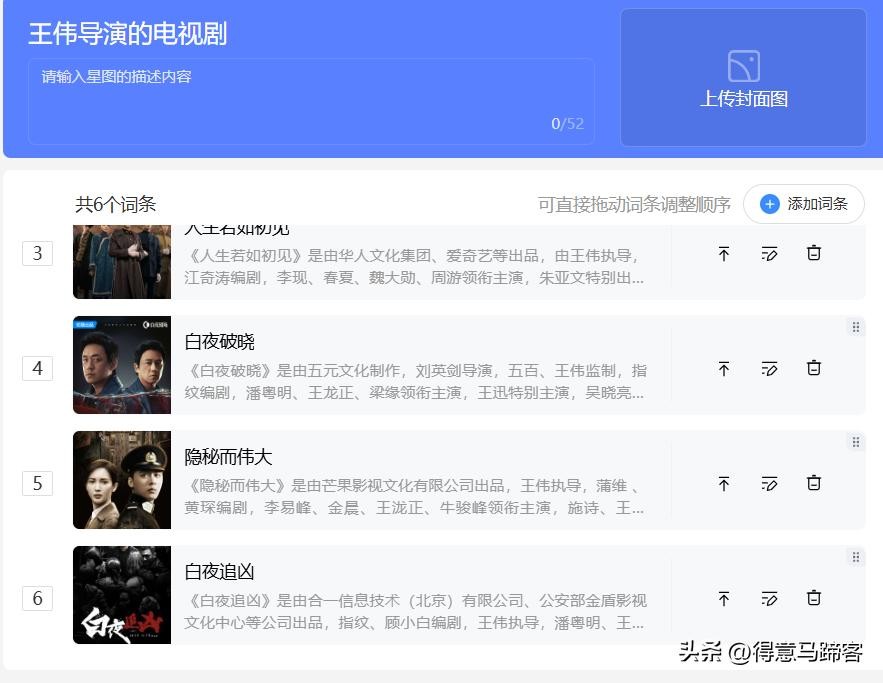The width and height of the screenshot is (883, 683).
Task: Upload a cover image via 上传封面图
Action: coord(743,78)
